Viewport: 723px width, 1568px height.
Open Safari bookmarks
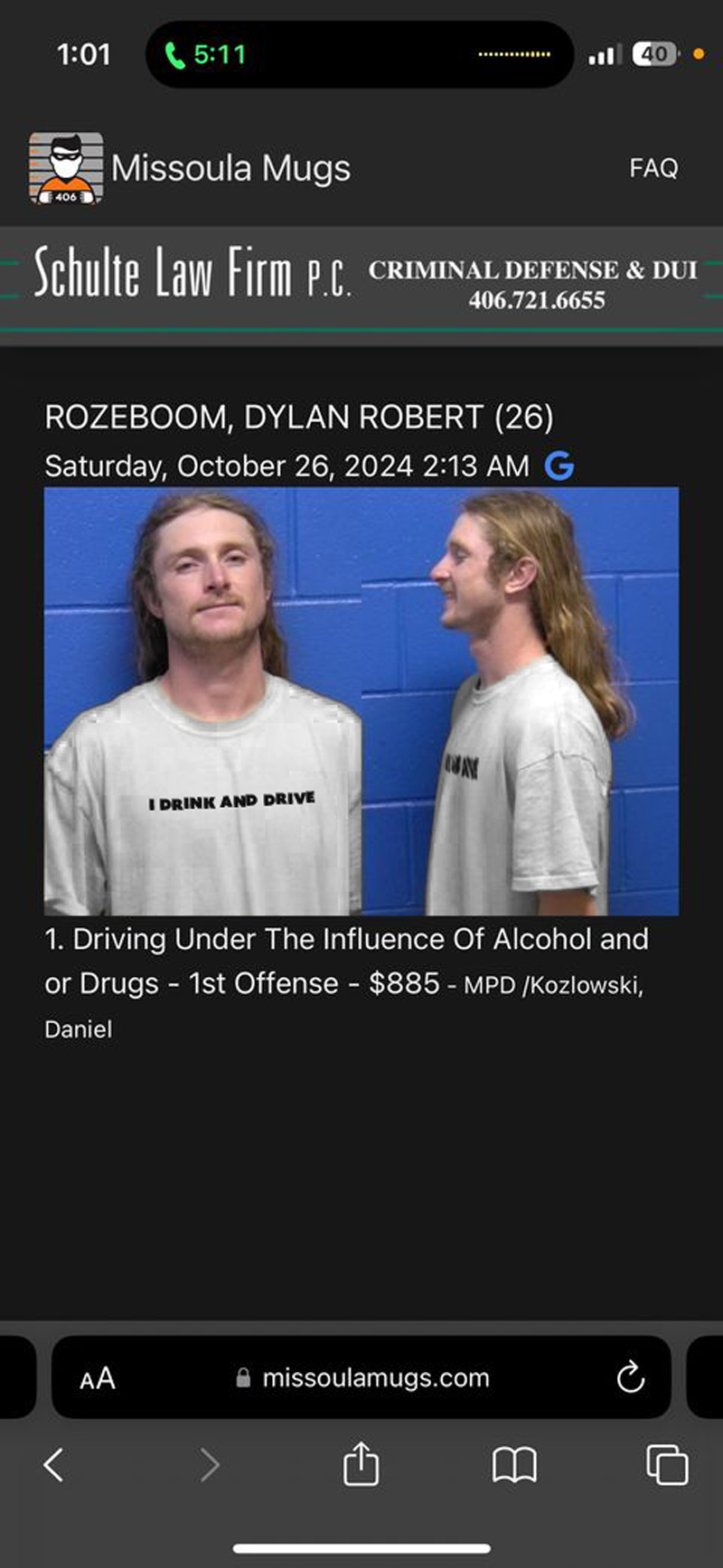coord(514,1464)
